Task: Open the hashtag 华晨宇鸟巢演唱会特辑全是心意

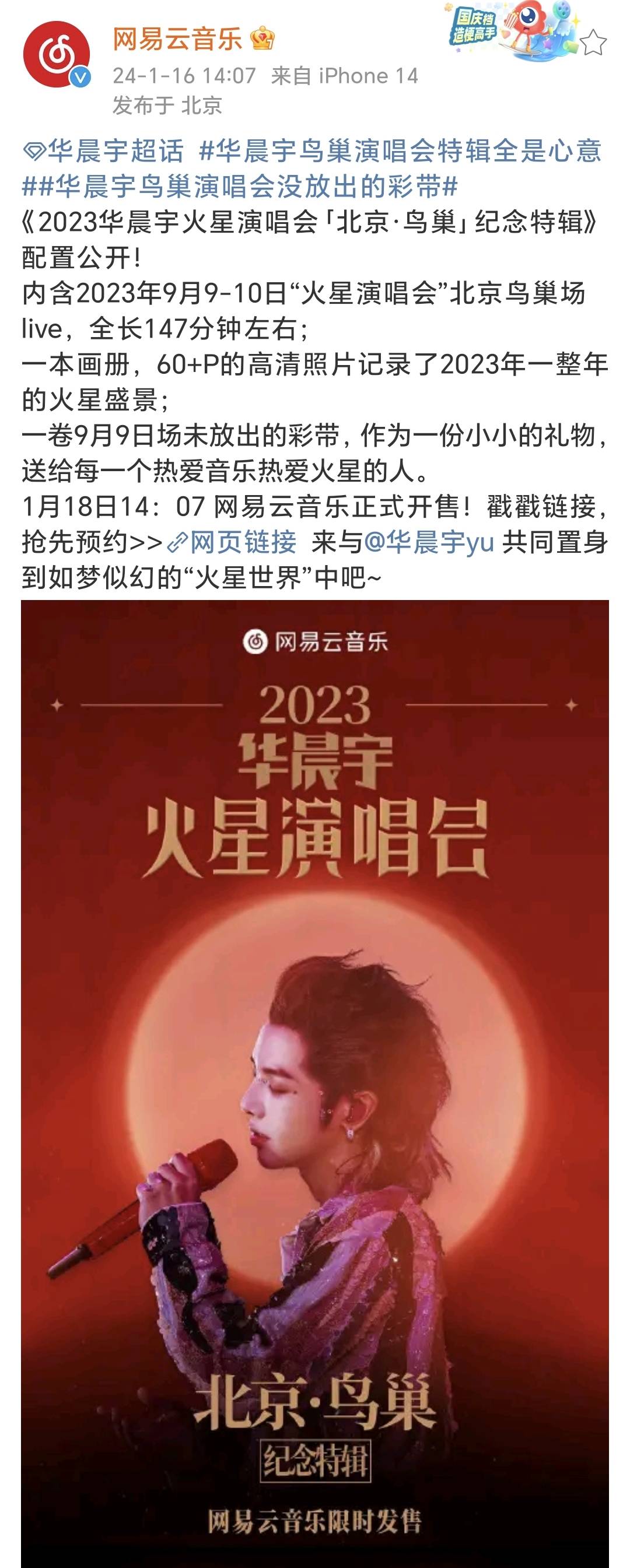Action: click(402, 153)
